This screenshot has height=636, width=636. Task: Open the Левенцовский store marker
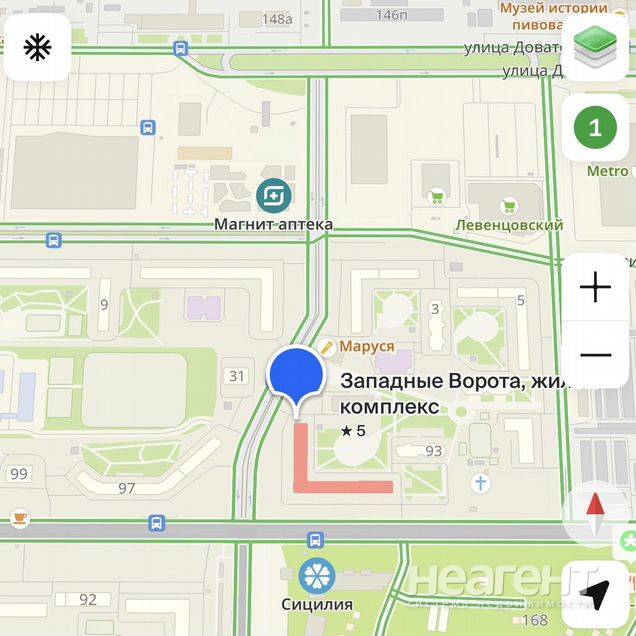pyautogui.click(x=509, y=207)
